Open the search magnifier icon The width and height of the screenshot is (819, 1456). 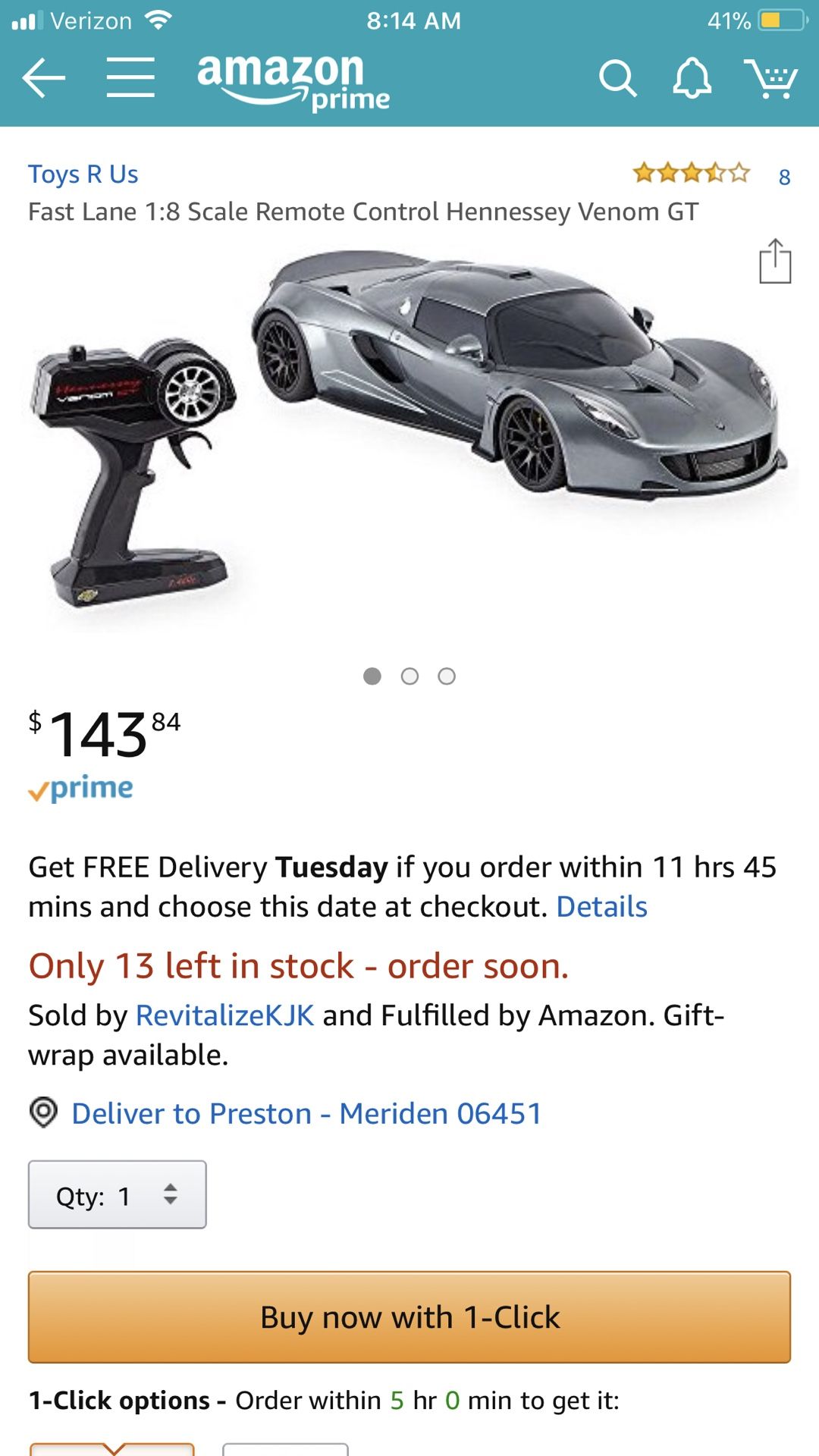617,77
